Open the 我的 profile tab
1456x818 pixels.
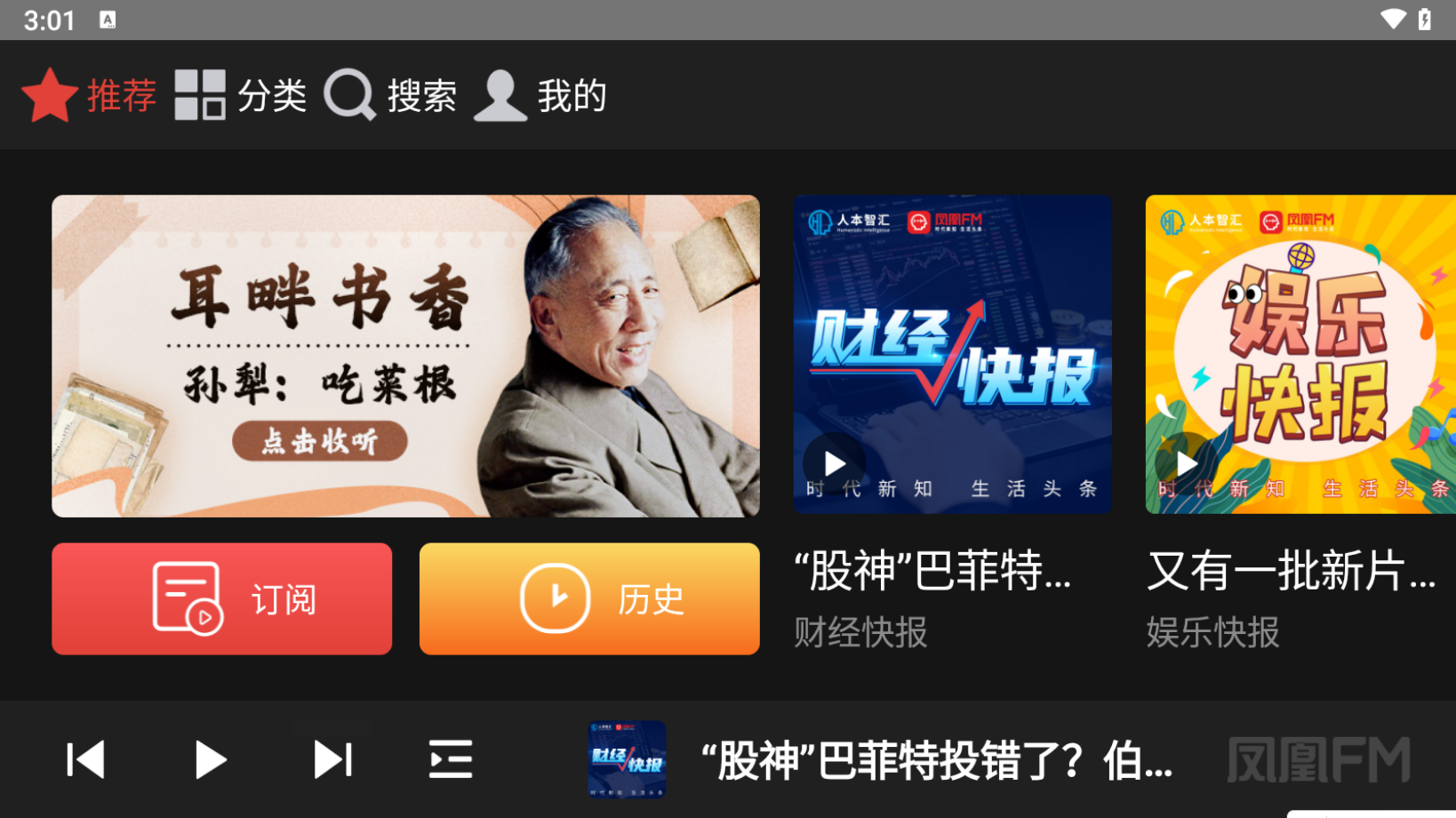pyautogui.click(x=540, y=95)
